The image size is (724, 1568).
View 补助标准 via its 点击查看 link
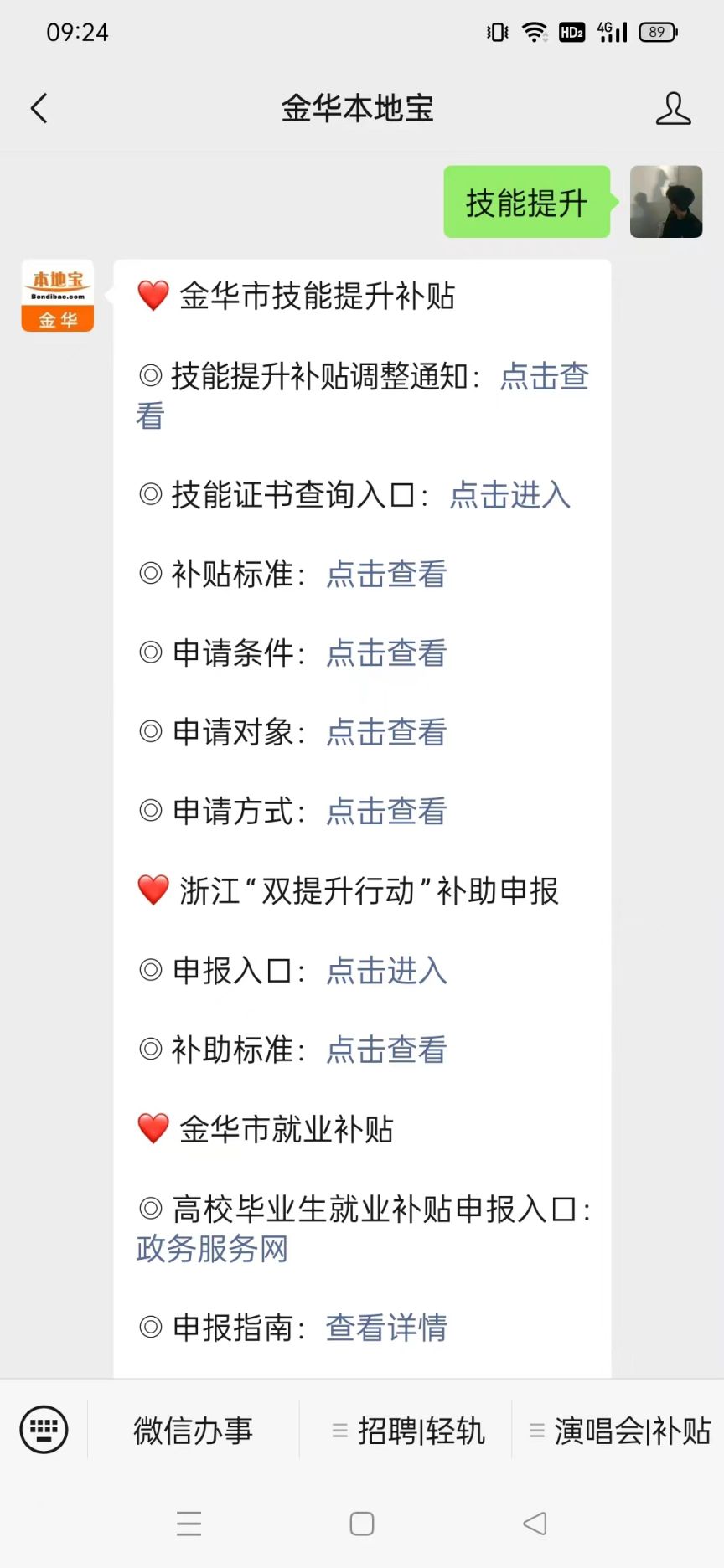(386, 1050)
